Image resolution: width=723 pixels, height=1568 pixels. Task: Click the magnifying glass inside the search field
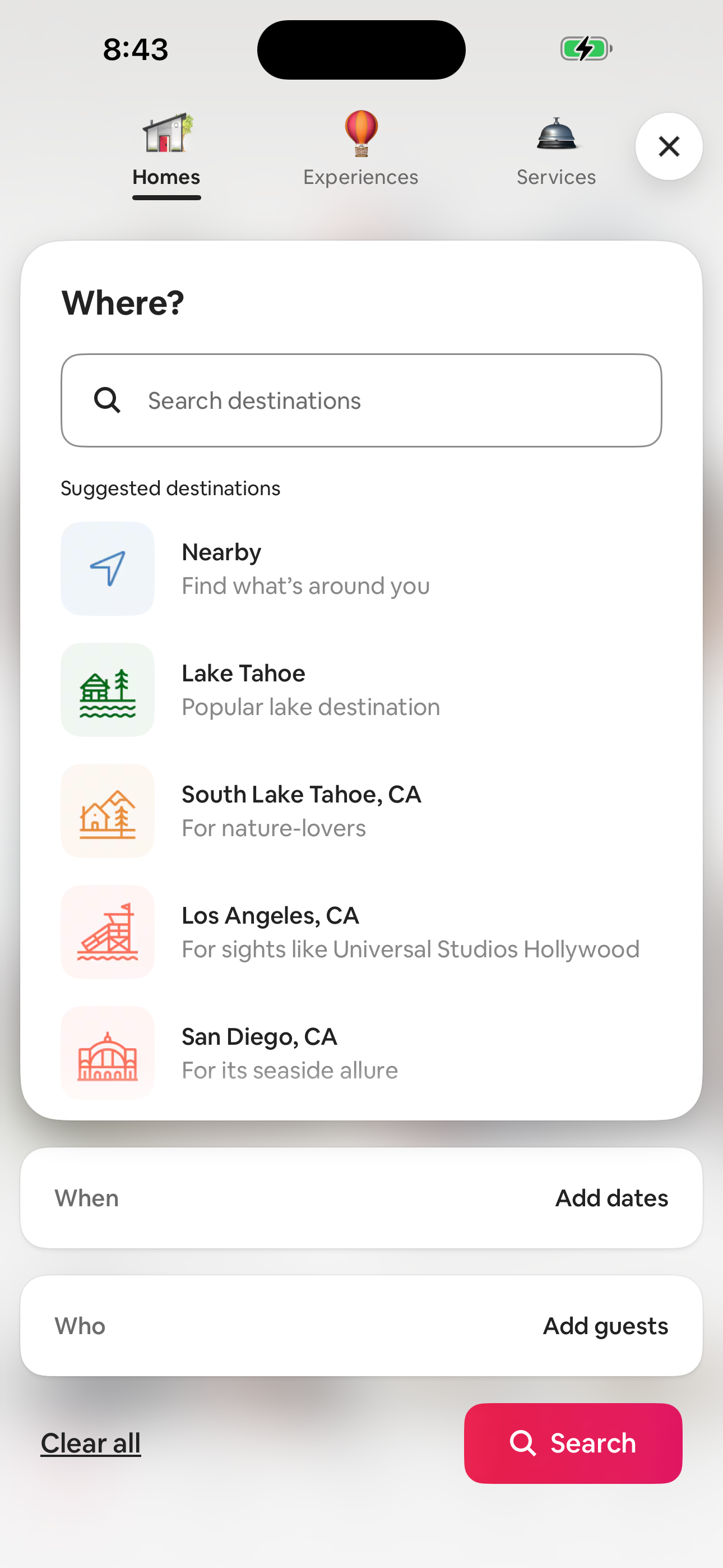coord(108,400)
